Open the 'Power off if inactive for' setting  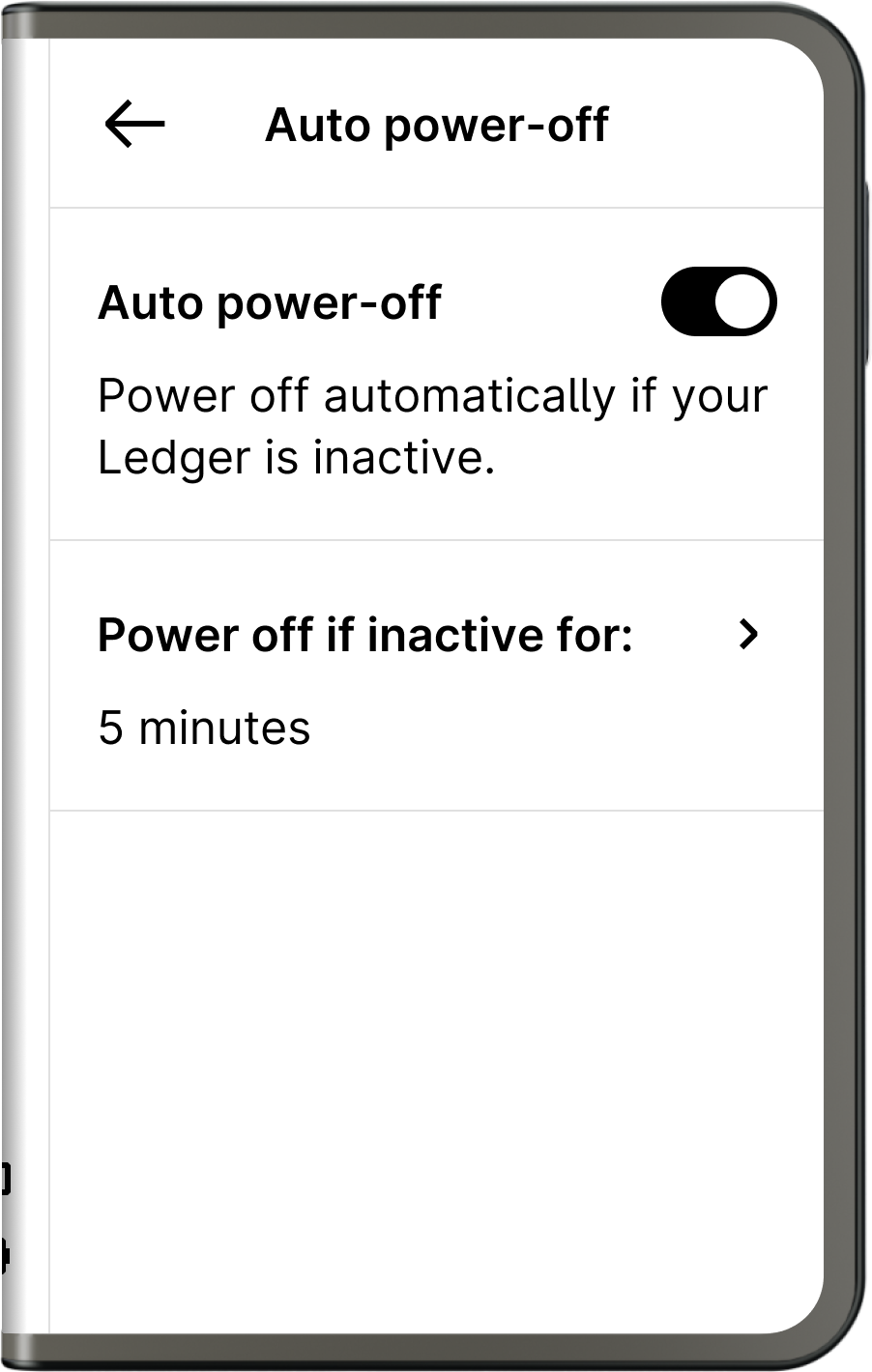[x=435, y=676]
